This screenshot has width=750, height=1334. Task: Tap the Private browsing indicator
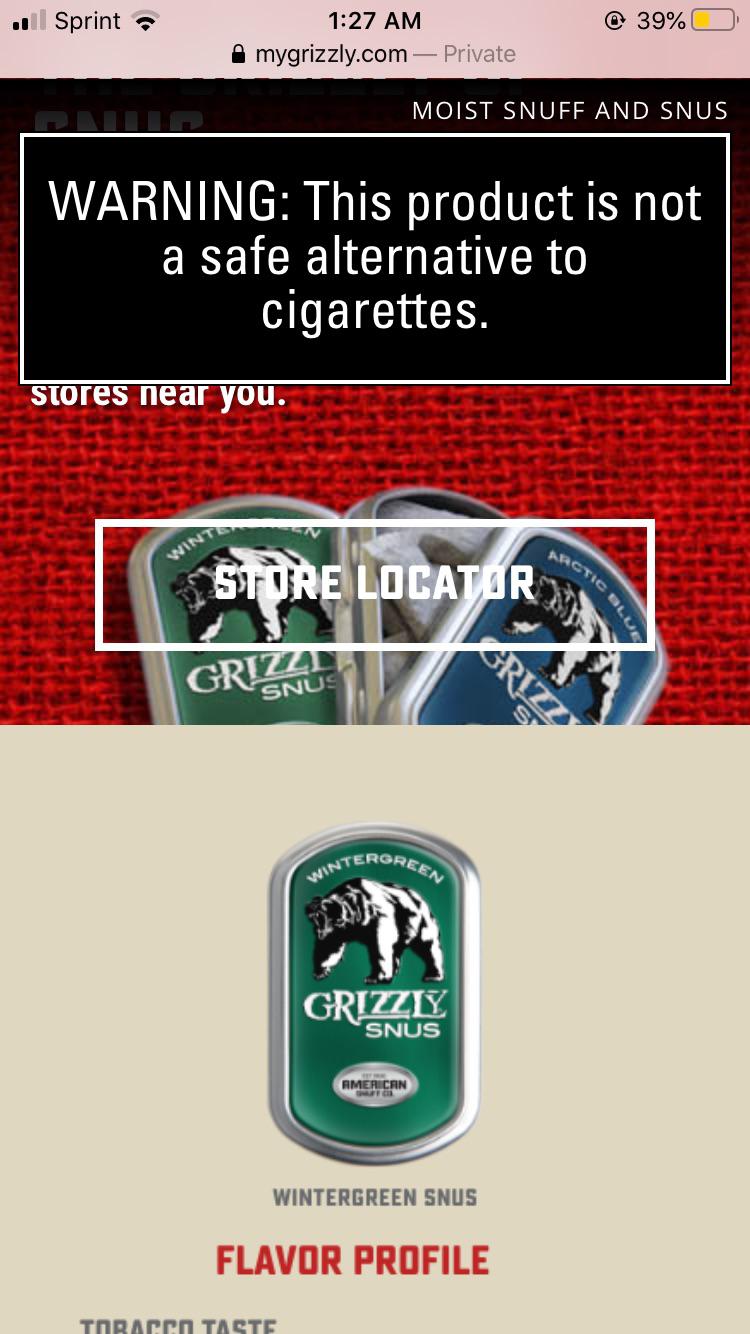click(478, 55)
